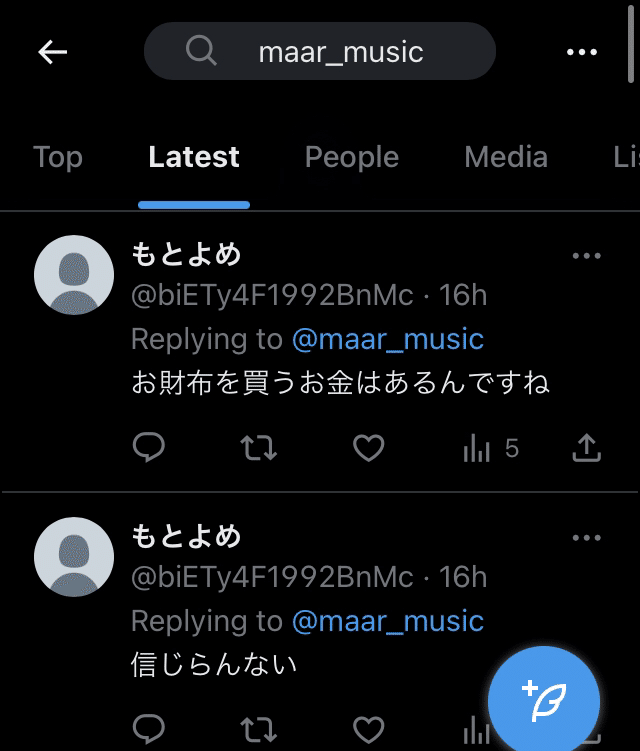Open more options for the お財布を買うお金はあるんですね post
The width and height of the screenshot is (640, 751).
(587, 256)
